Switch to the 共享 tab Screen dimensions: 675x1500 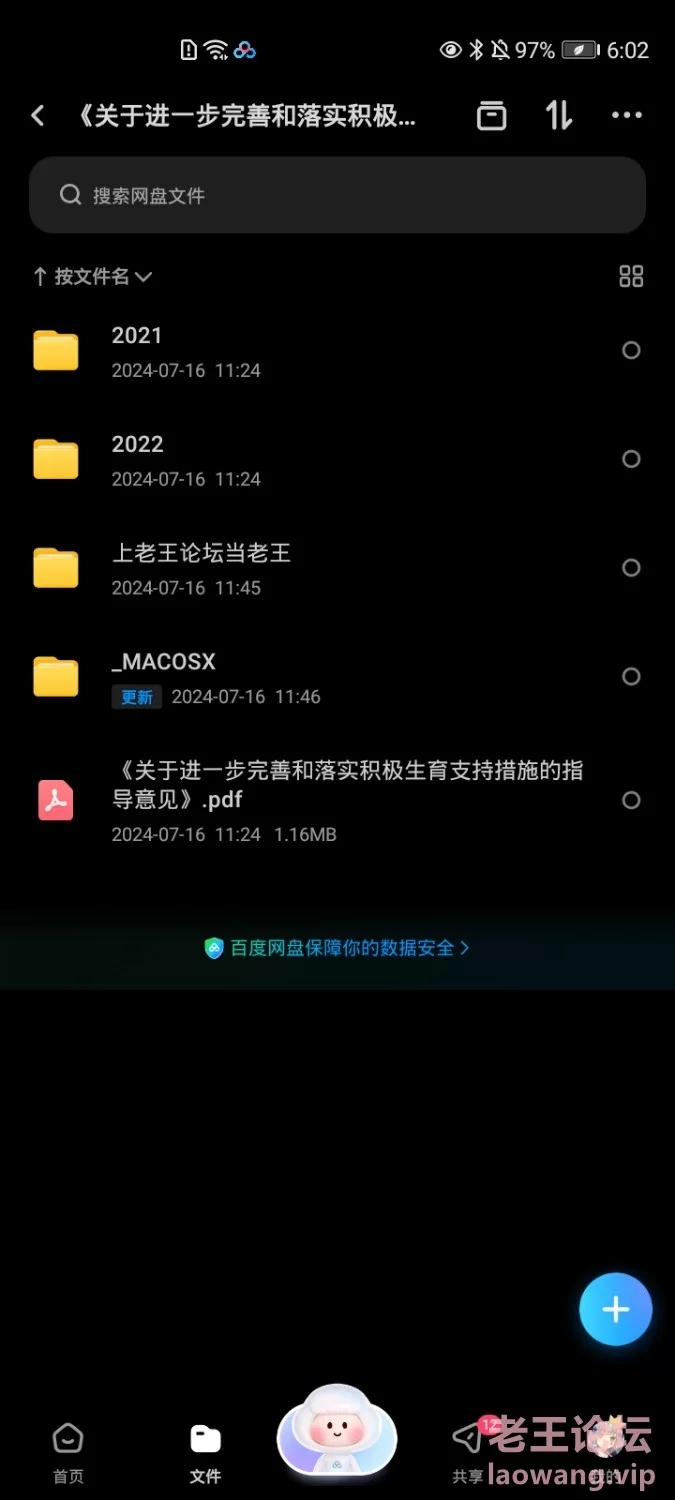467,1451
